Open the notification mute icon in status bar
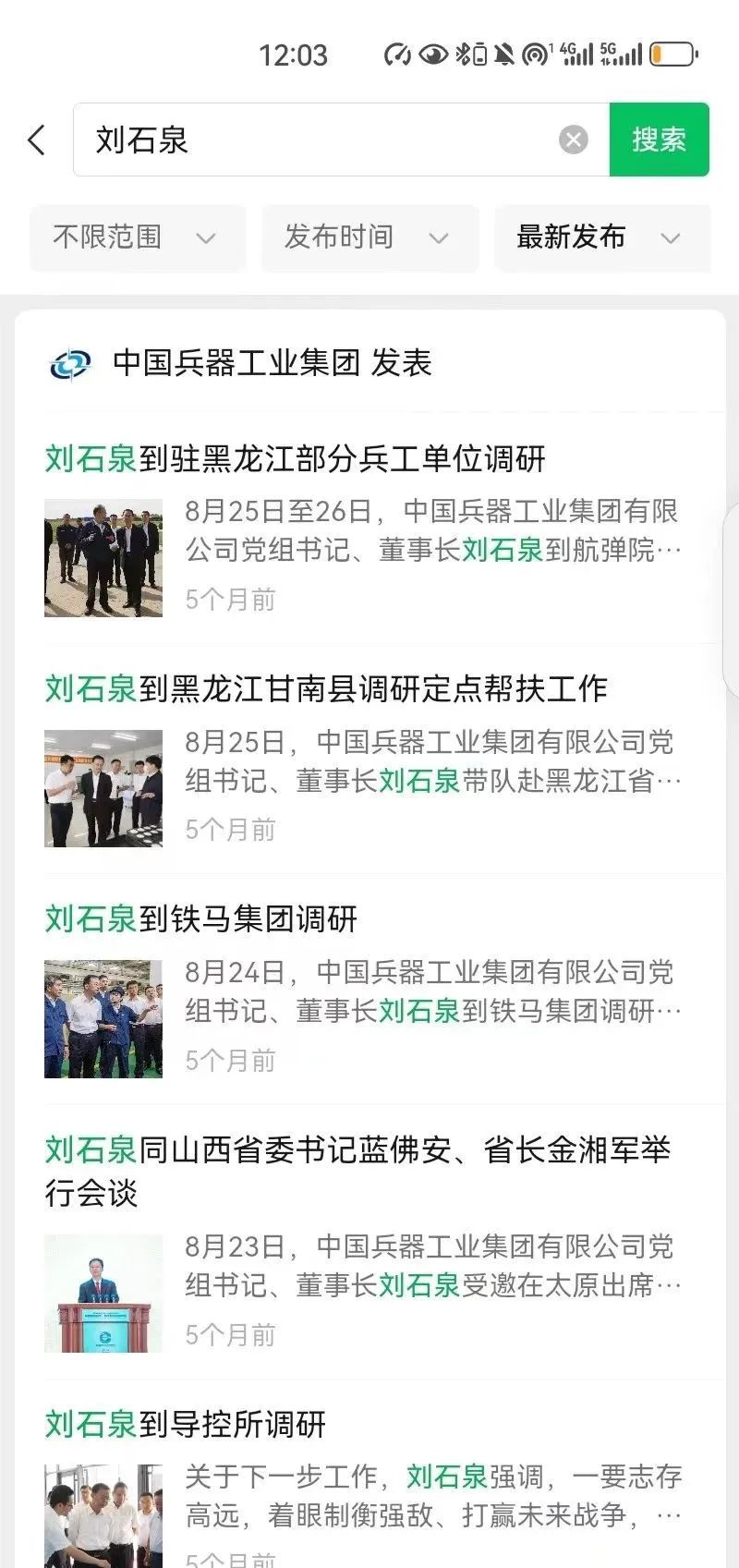 click(503, 54)
